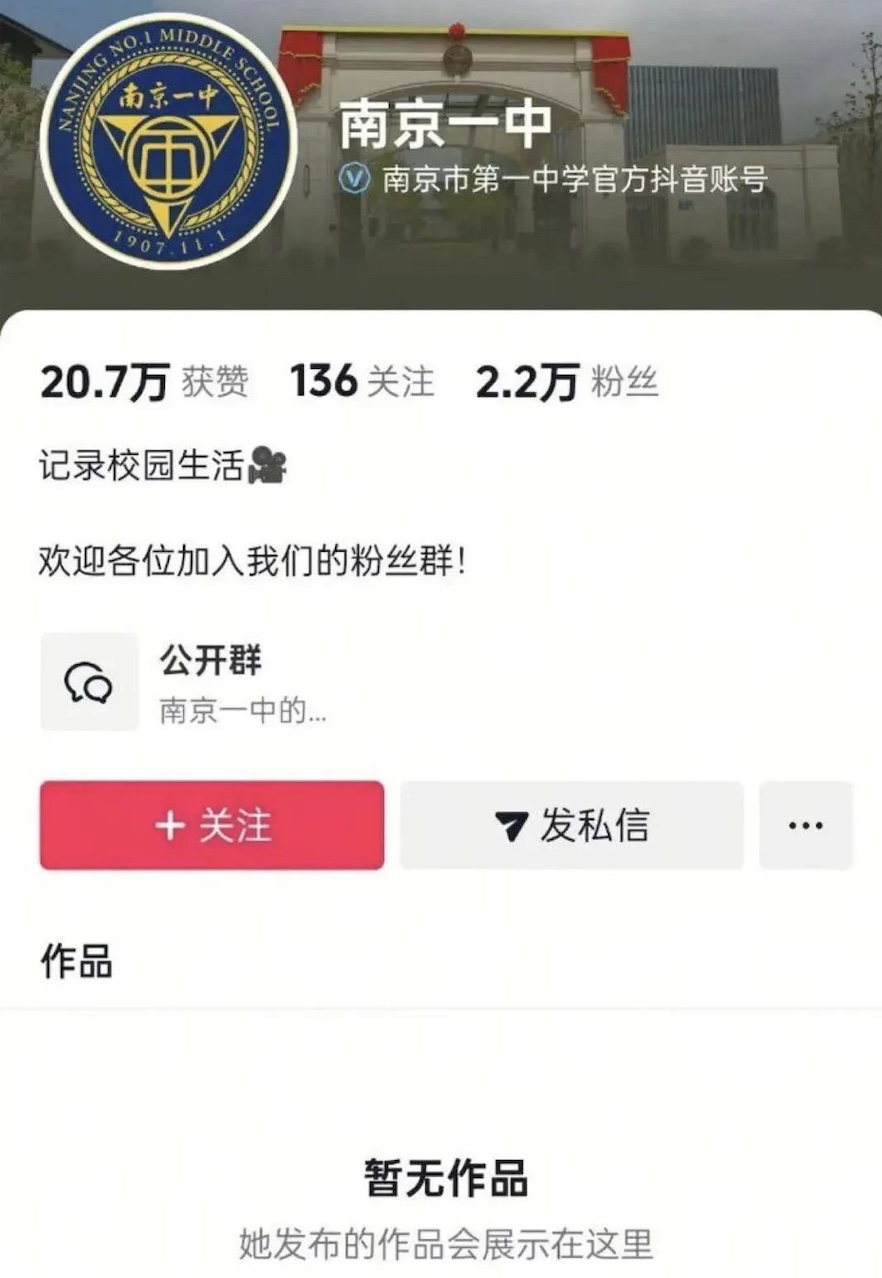Open the Nanjing No.1 Middle School avatar

pos(168,141)
